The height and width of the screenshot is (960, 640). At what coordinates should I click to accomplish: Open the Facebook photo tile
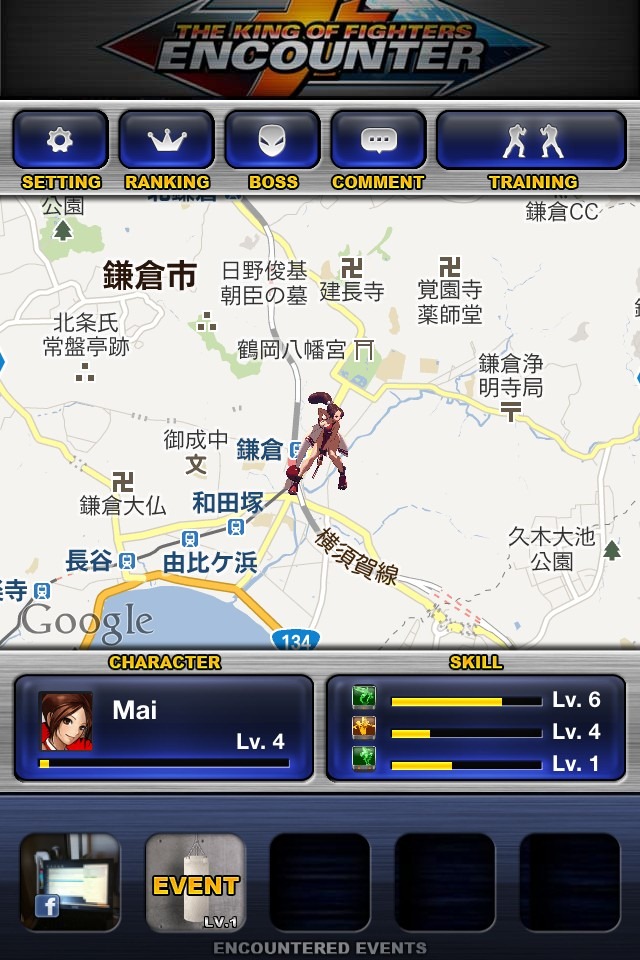pos(70,882)
